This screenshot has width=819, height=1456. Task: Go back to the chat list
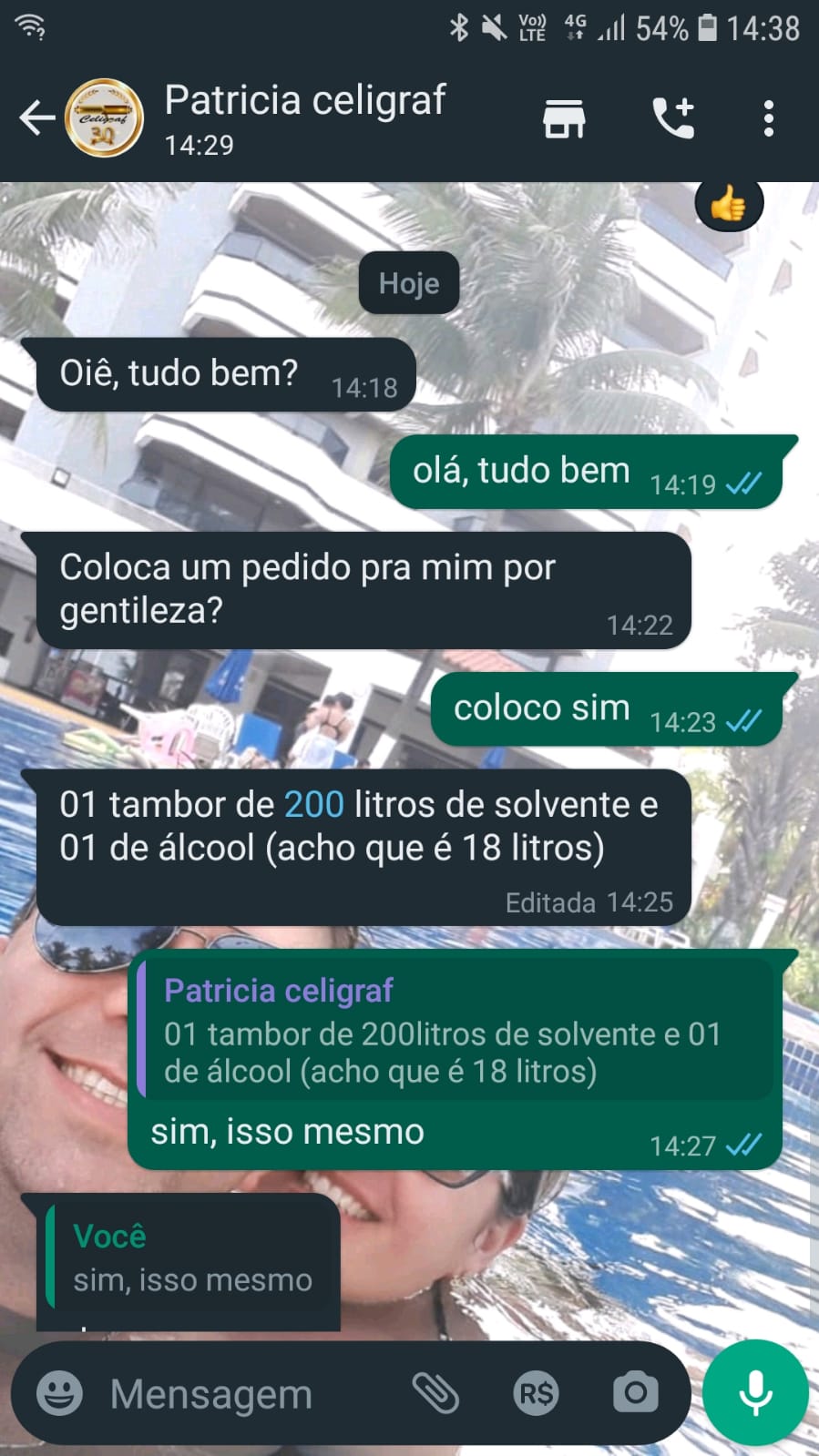point(36,118)
